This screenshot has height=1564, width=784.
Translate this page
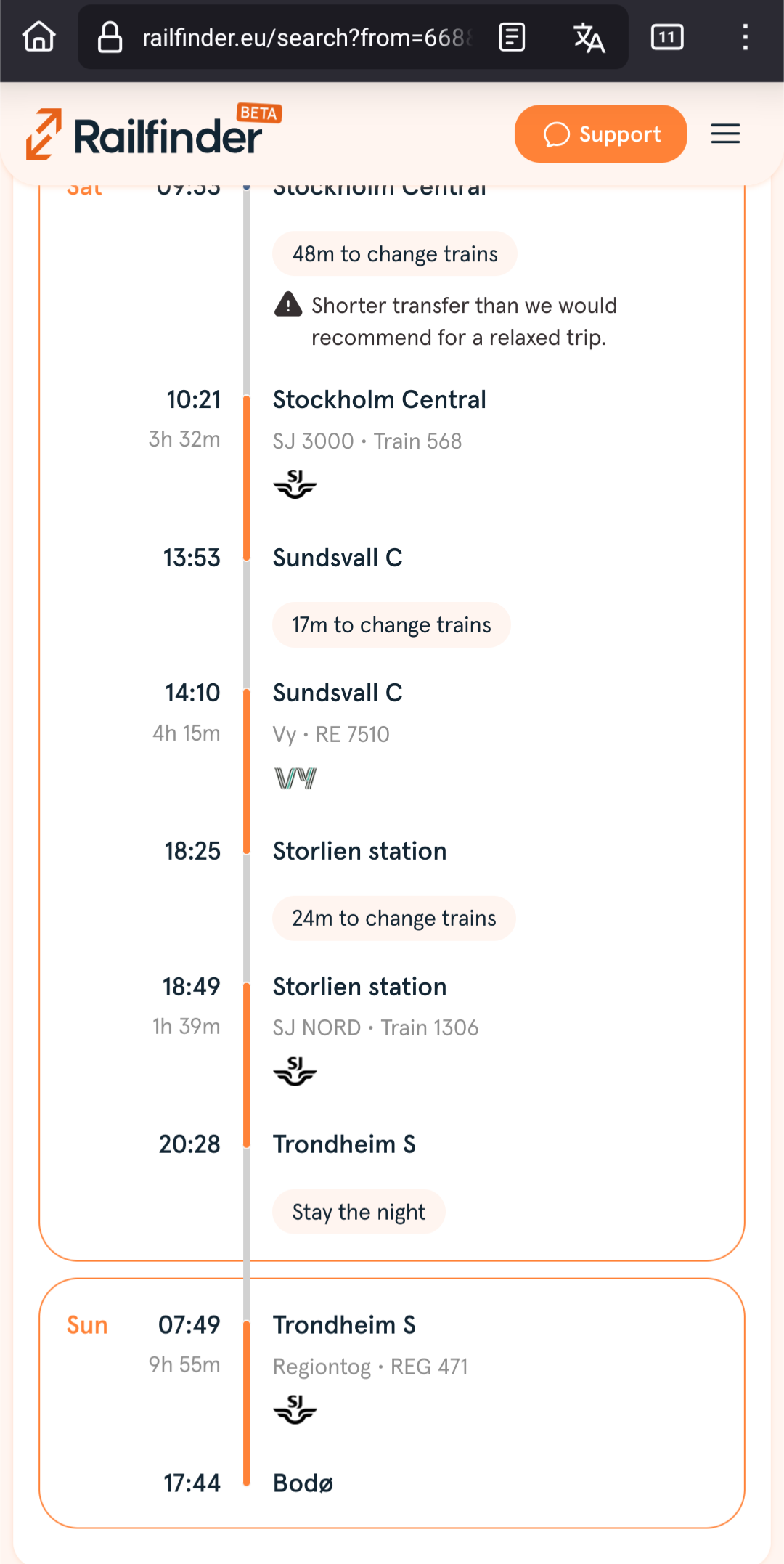(589, 37)
